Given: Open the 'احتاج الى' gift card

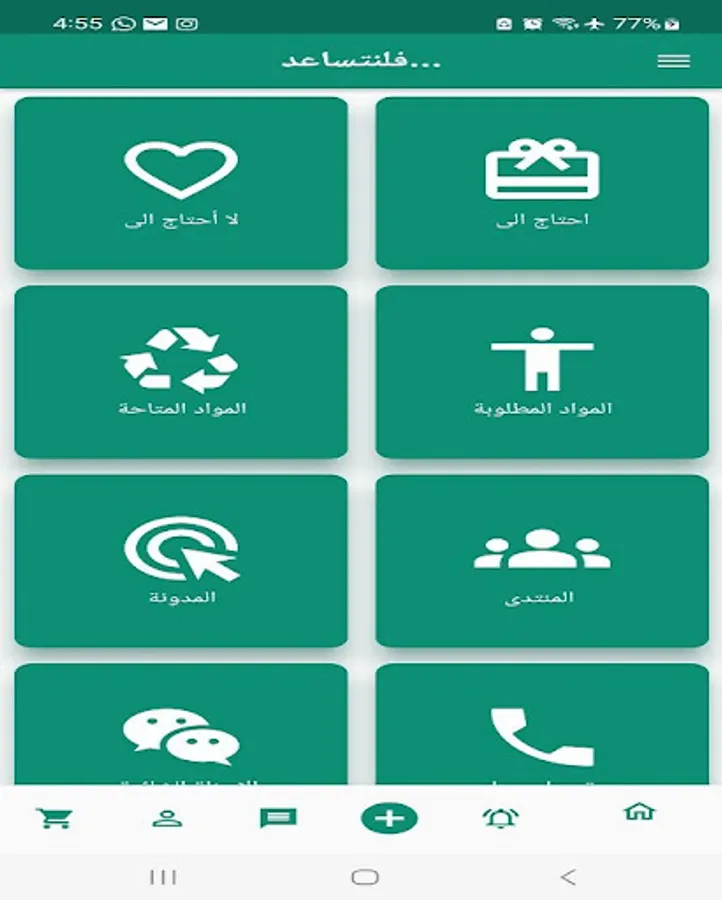Looking at the screenshot, I should (542, 183).
